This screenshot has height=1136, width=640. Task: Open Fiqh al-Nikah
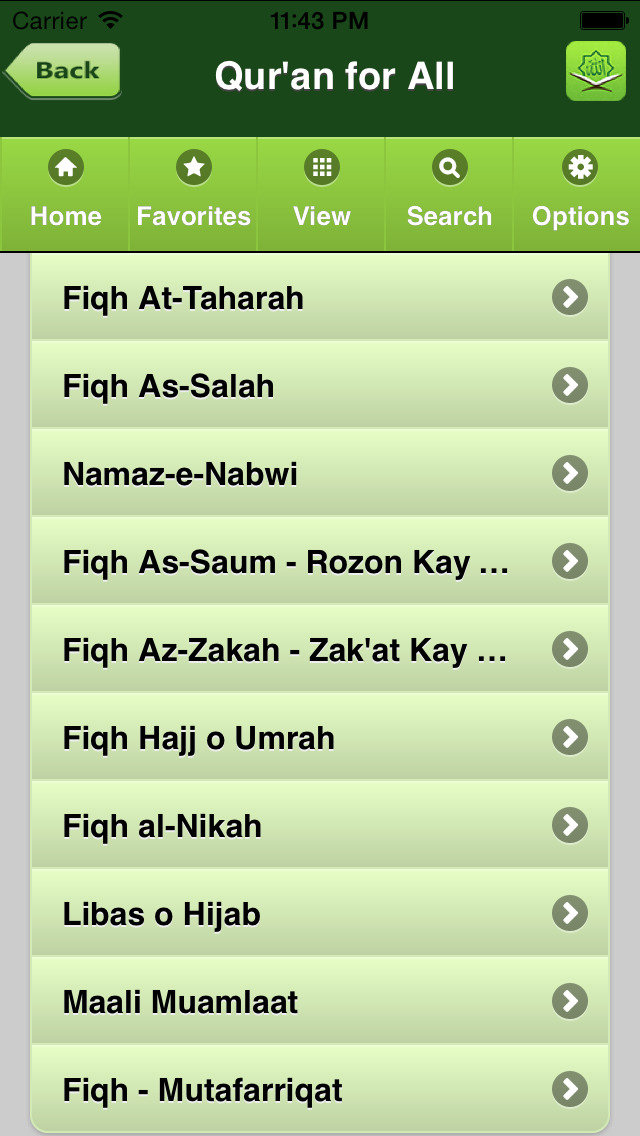(x=320, y=825)
